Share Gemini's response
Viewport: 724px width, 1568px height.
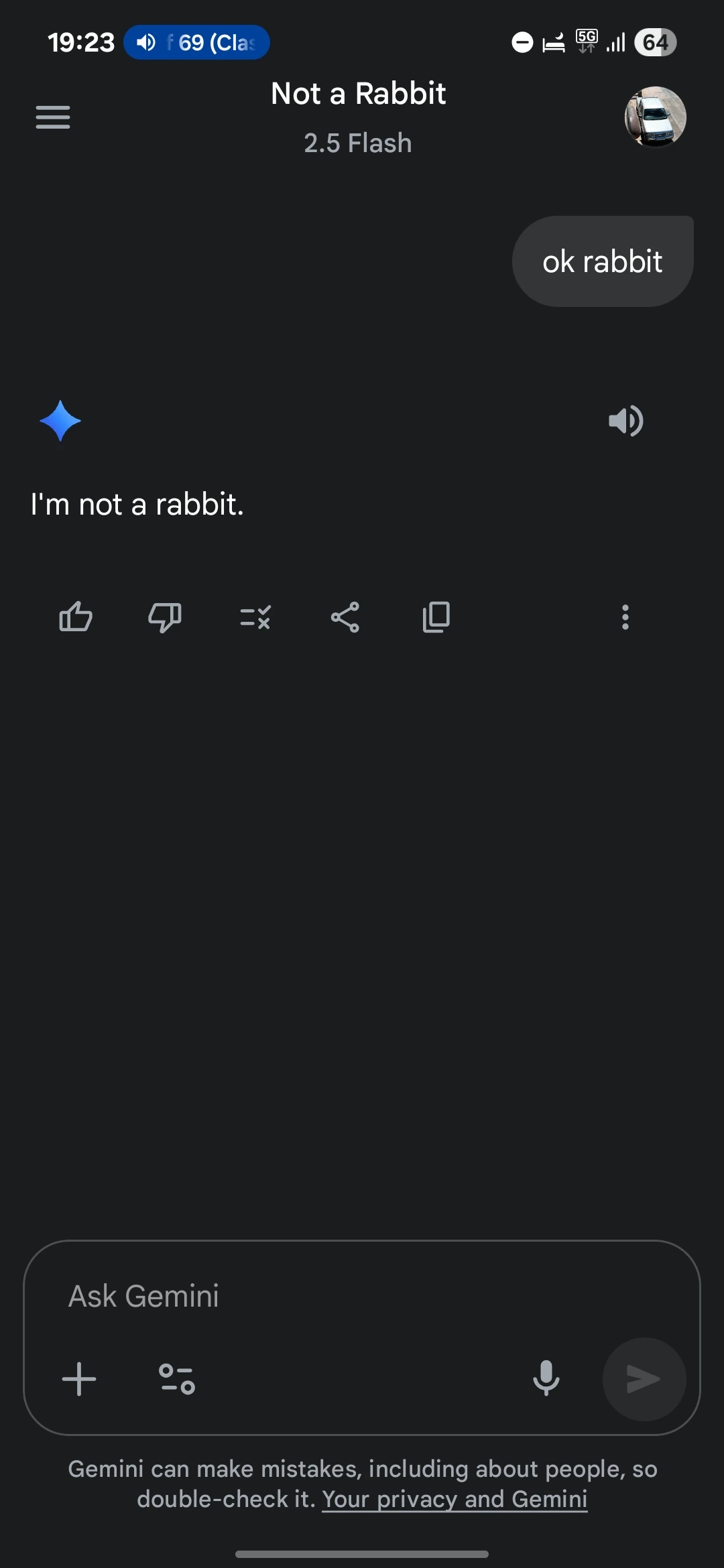click(345, 617)
